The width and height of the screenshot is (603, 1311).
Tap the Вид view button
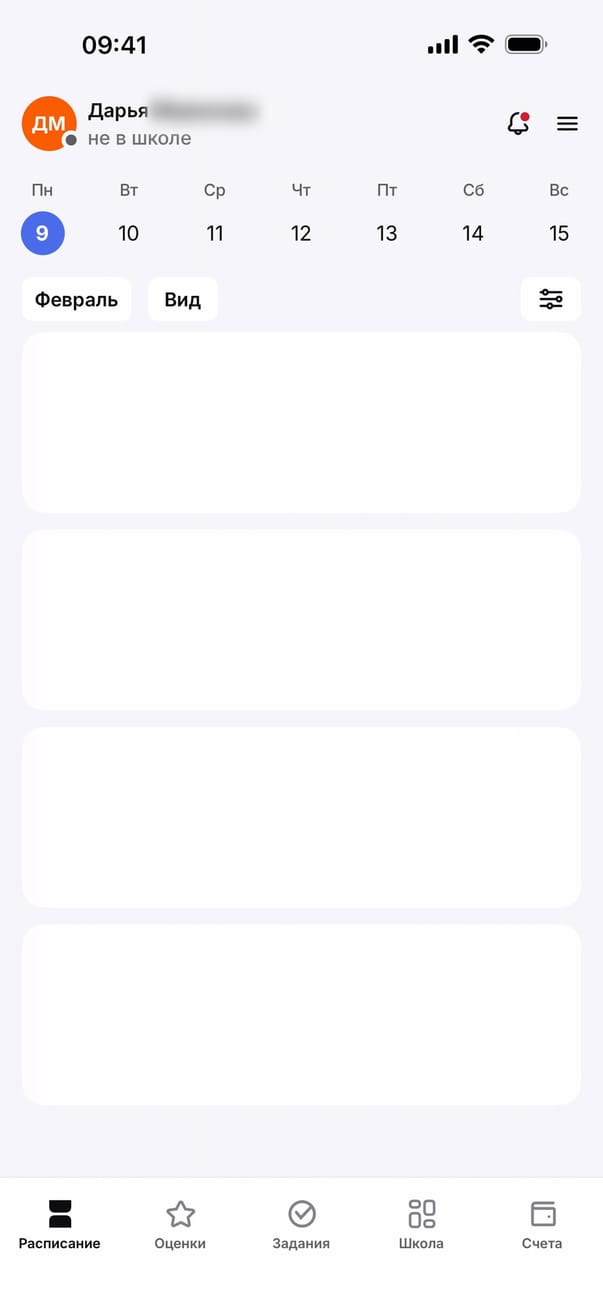coord(183,299)
